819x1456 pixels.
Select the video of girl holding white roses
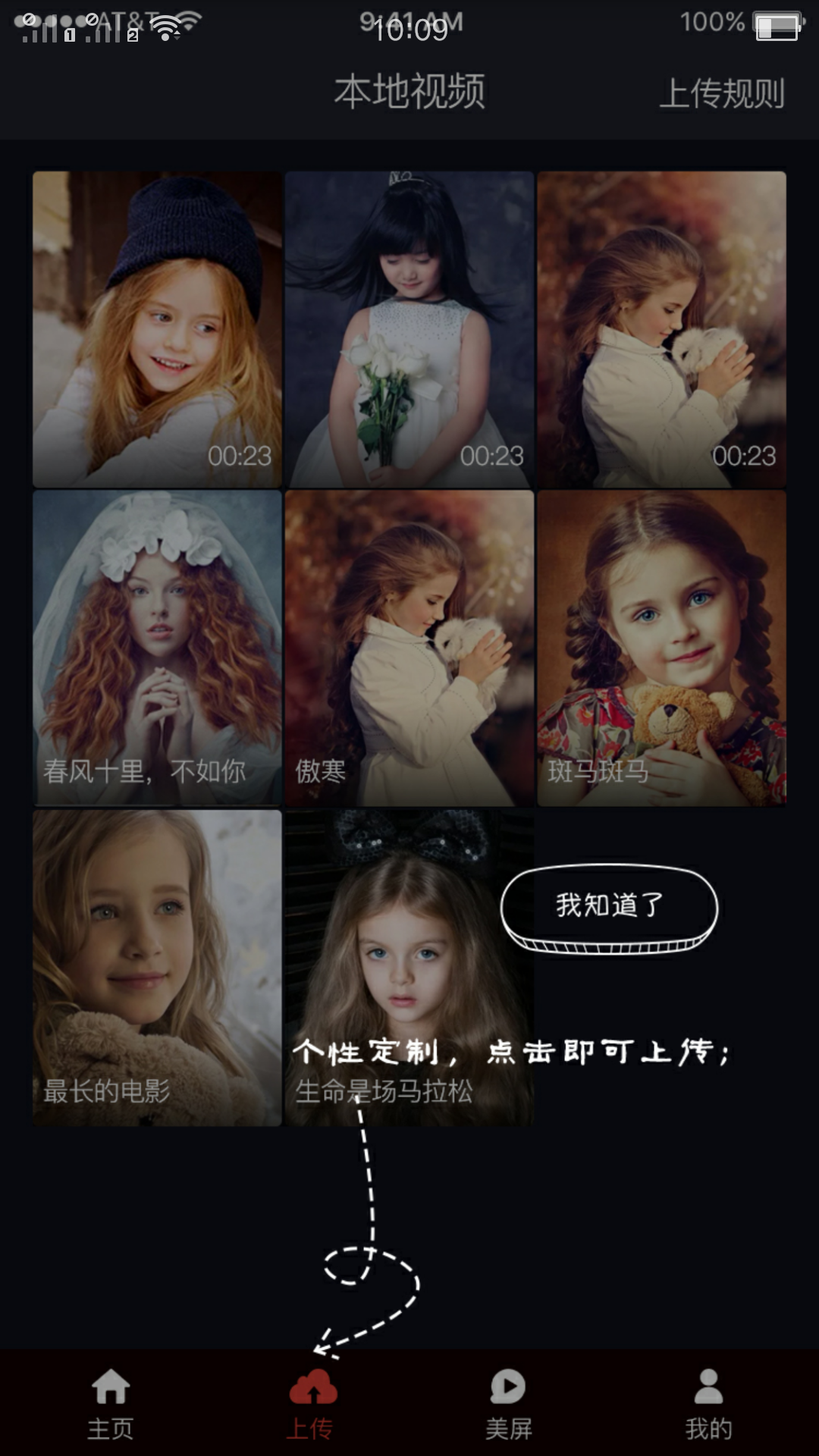click(409, 329)
